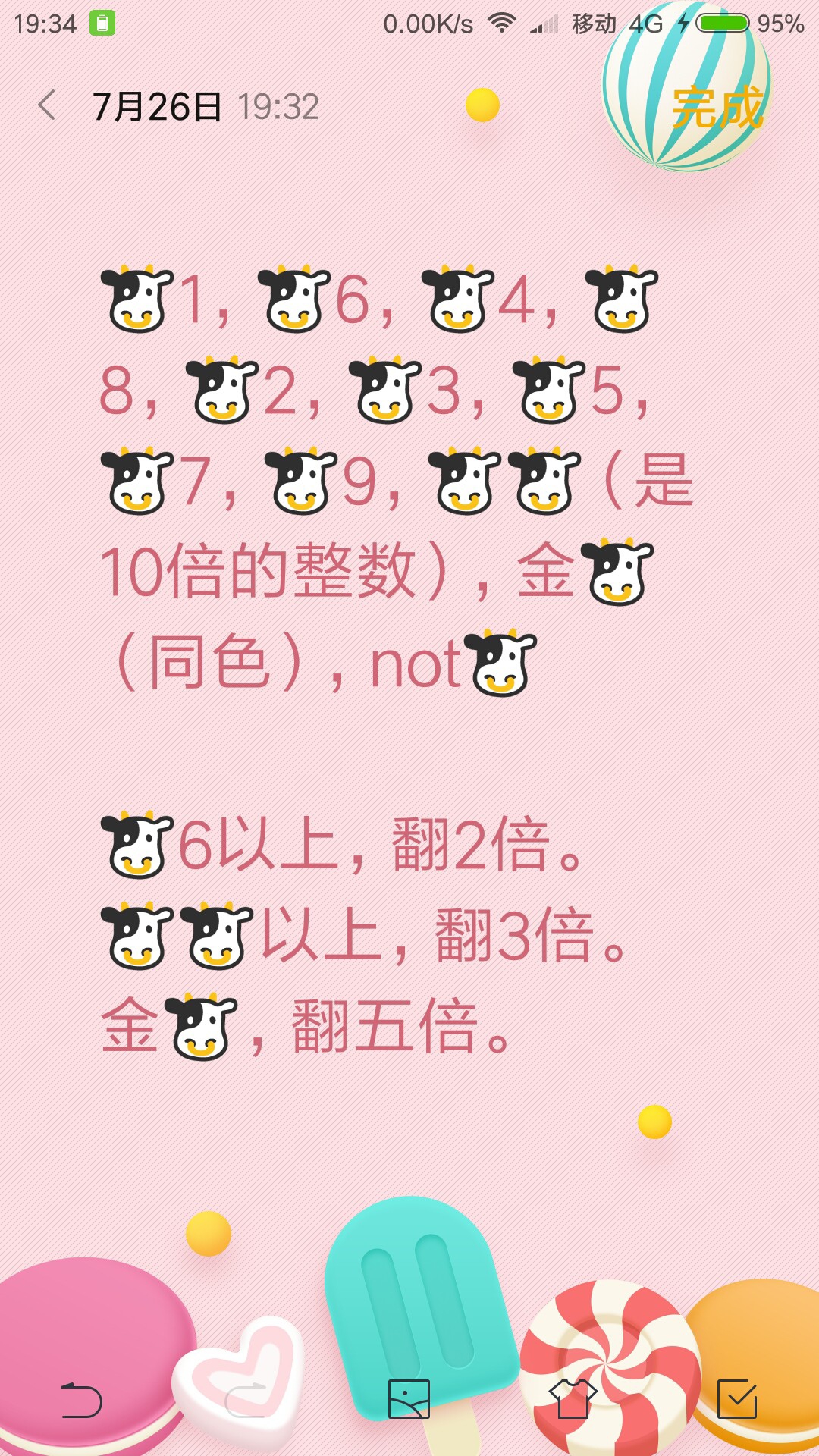Undo the last edit
The width and height of the screenshot is (819, 1456).
pyautogui.click(x=82, y=1400)
